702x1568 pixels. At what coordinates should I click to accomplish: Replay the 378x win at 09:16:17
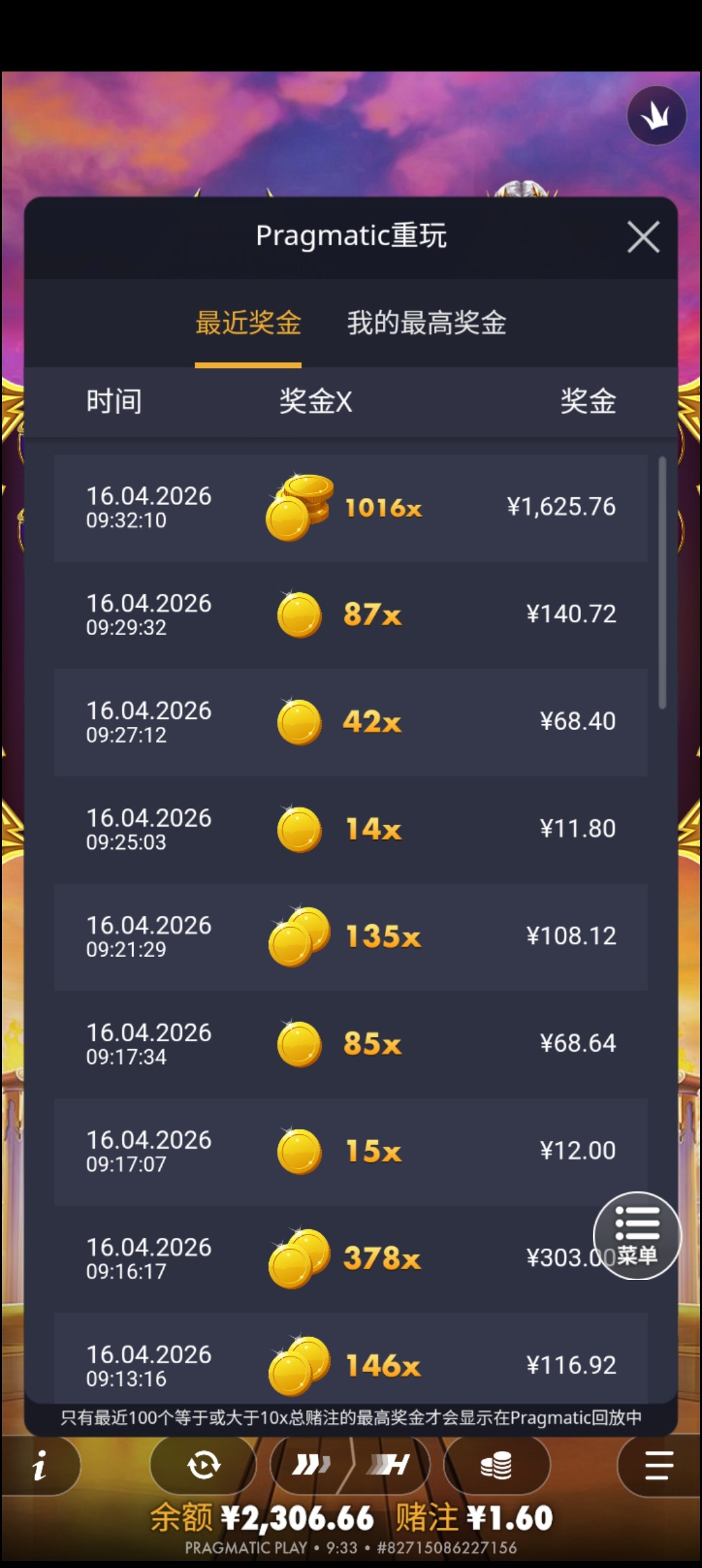[351, 1259]
